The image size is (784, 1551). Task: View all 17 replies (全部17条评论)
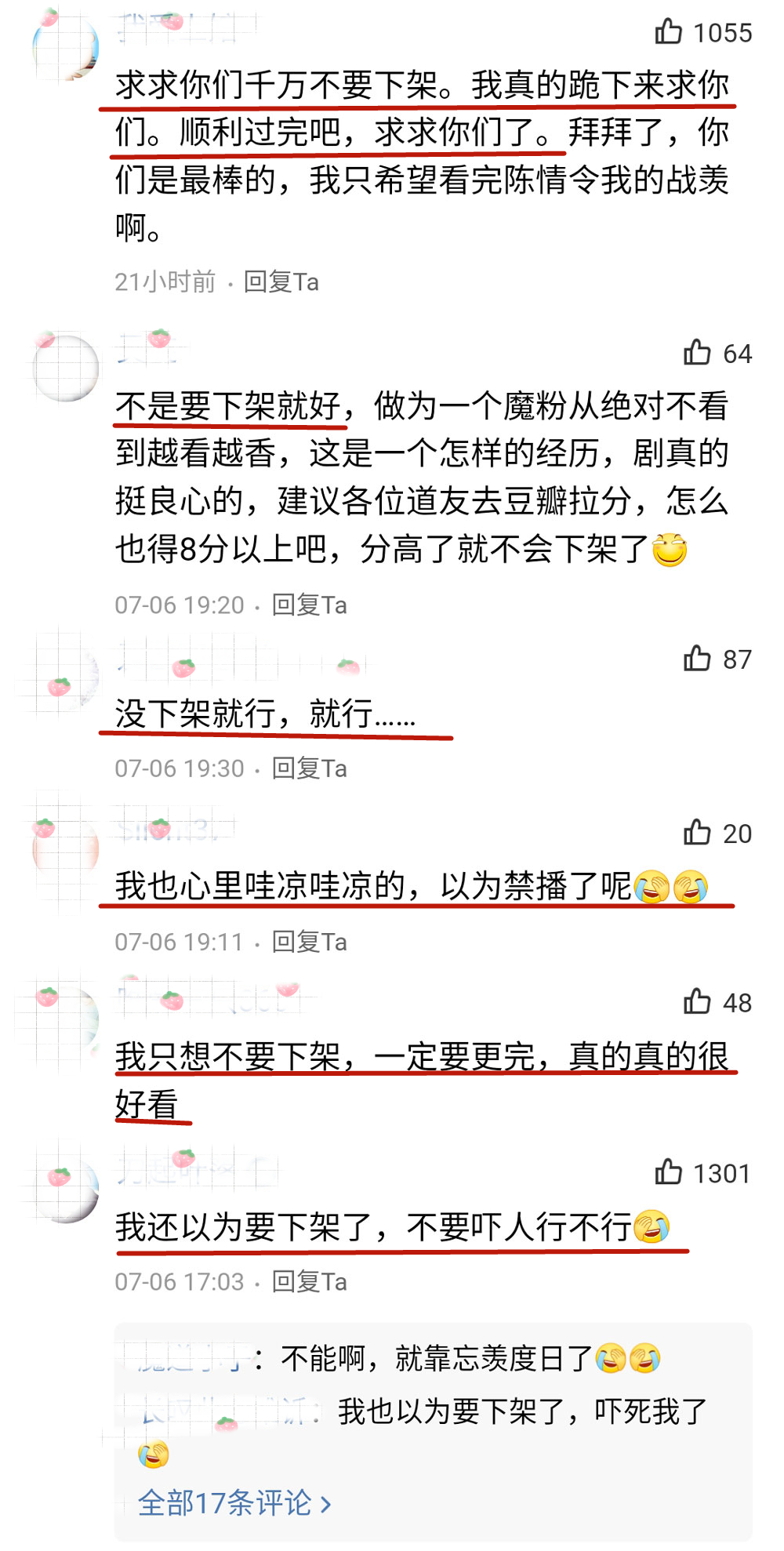pyautogui.click(x=234, y=1502)
